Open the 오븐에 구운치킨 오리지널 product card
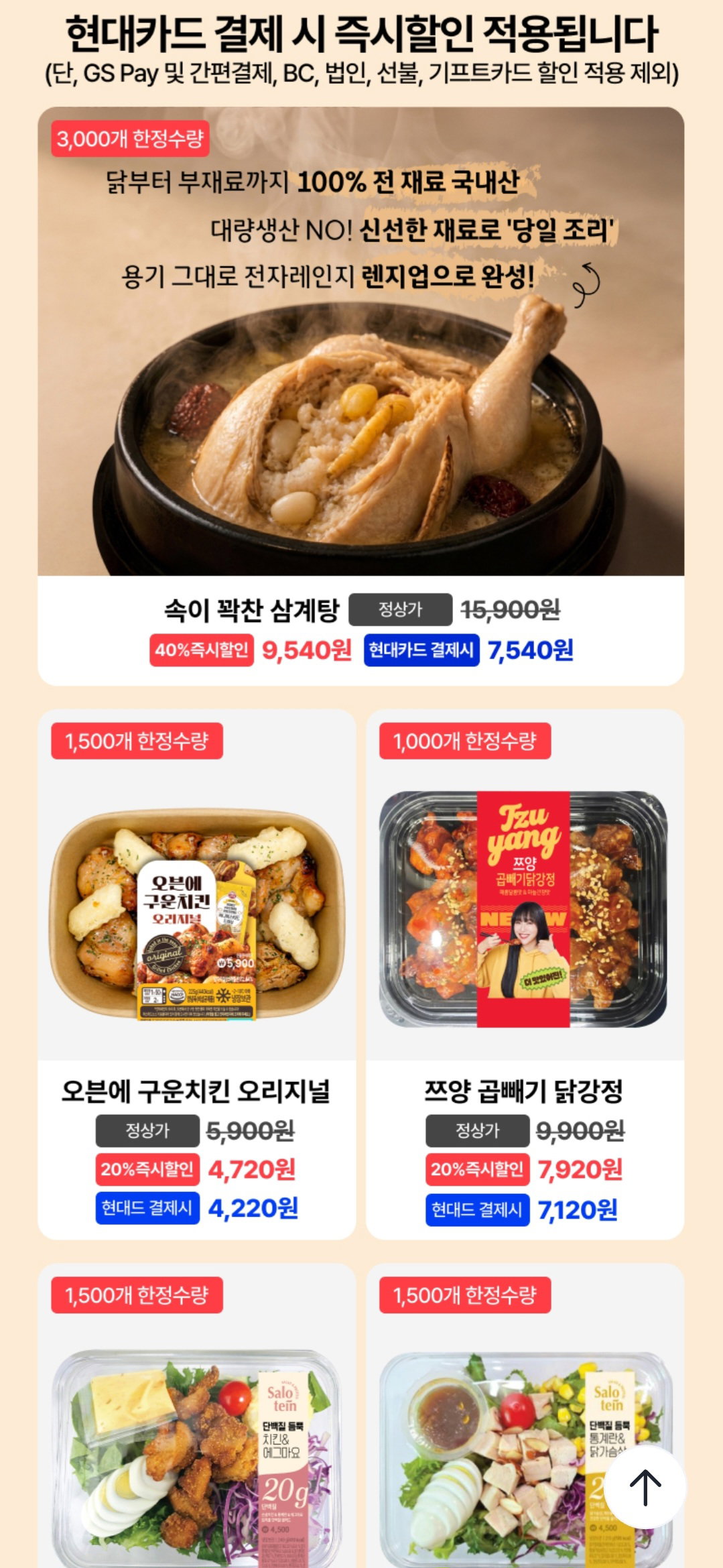The image size is (723, 1568). click(197, 974)
